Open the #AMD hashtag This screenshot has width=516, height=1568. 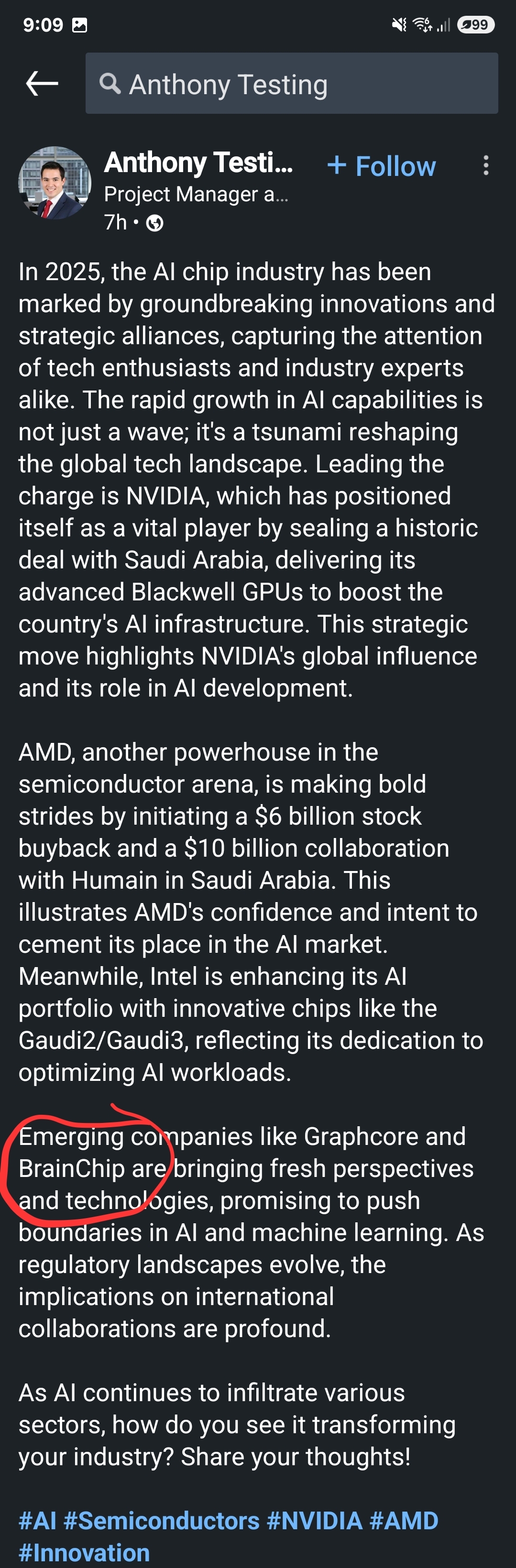pyautogui.click(x=404, y=1521)
